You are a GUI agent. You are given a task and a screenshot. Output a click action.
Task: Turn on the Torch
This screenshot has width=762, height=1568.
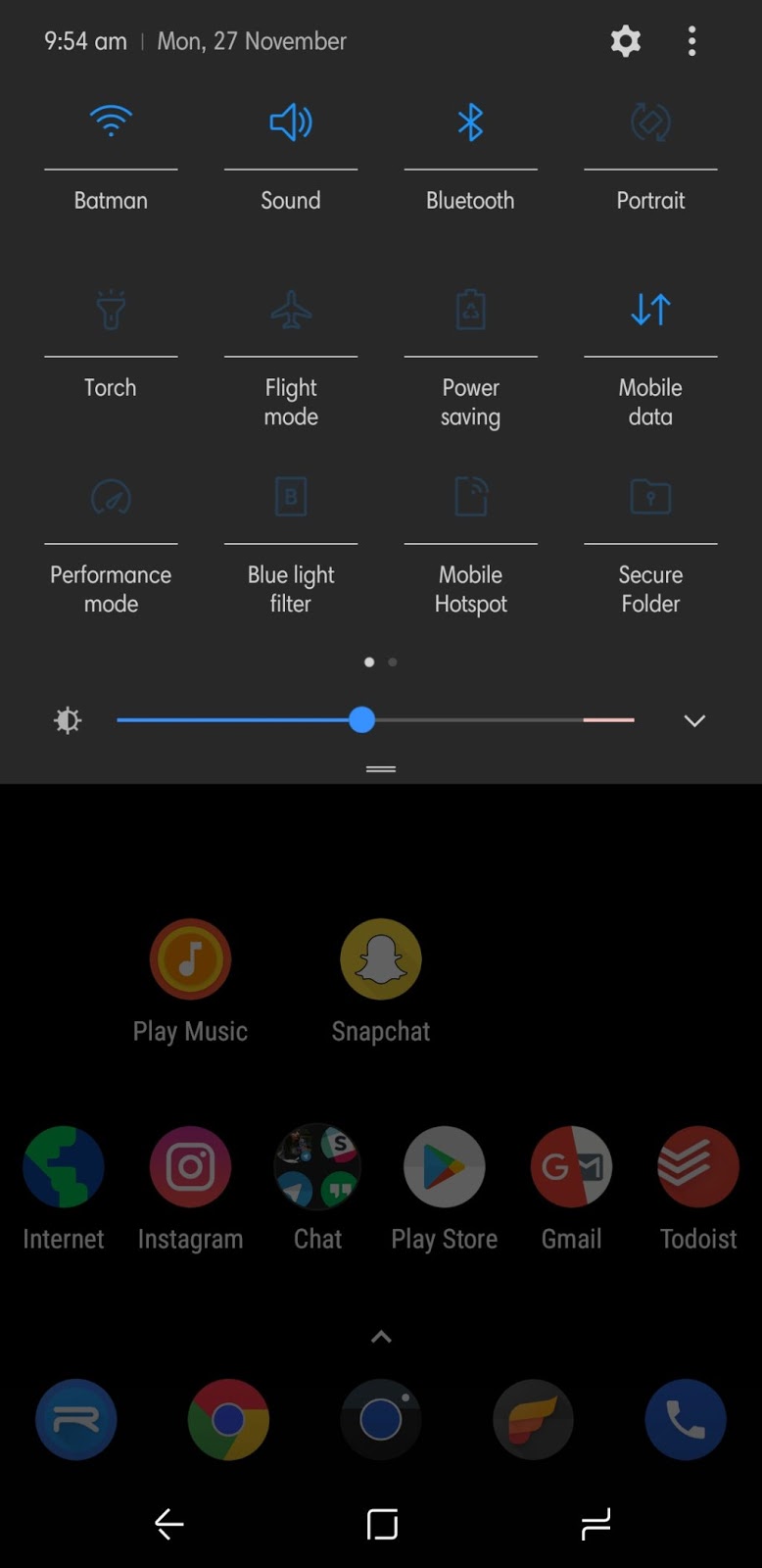111,310
